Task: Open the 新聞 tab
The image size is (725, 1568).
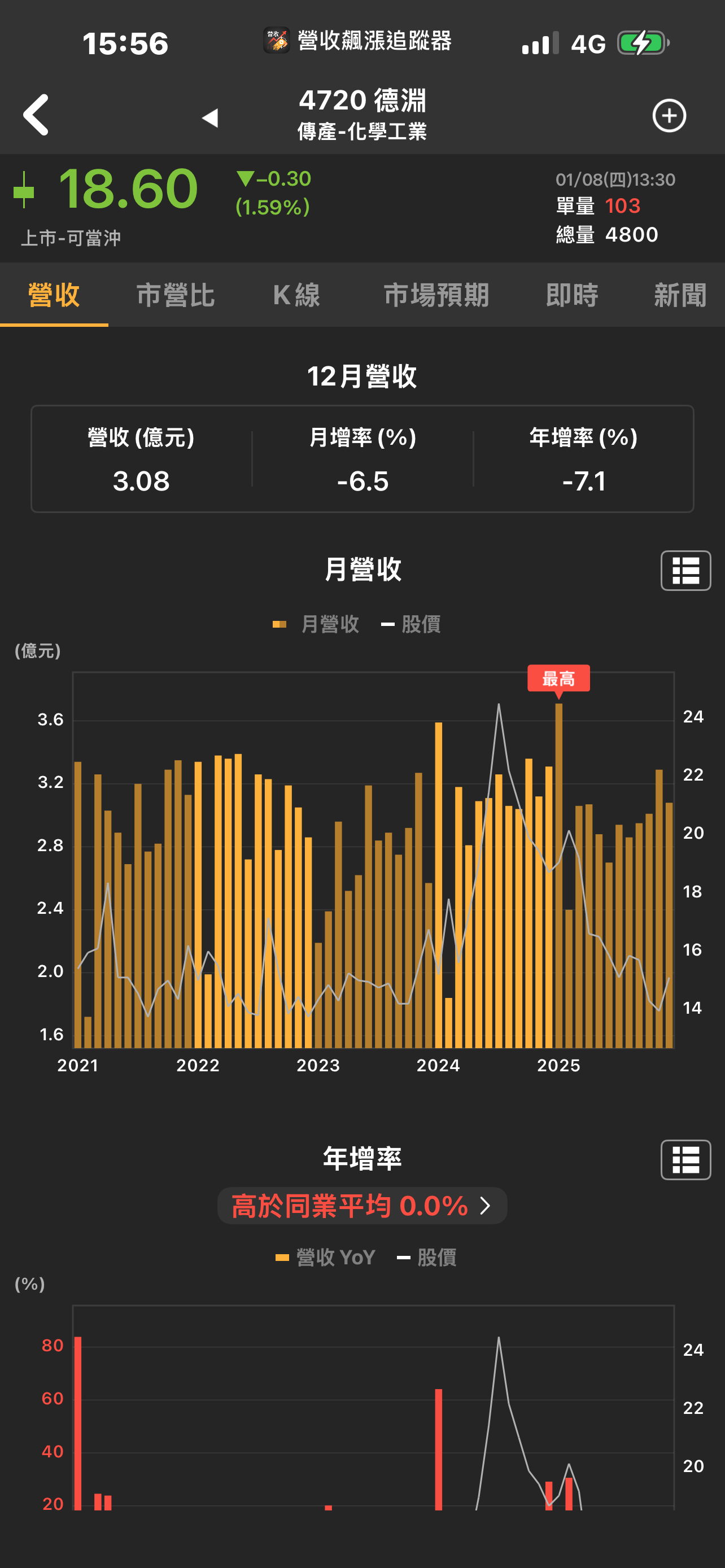Action: click(679, 296)
